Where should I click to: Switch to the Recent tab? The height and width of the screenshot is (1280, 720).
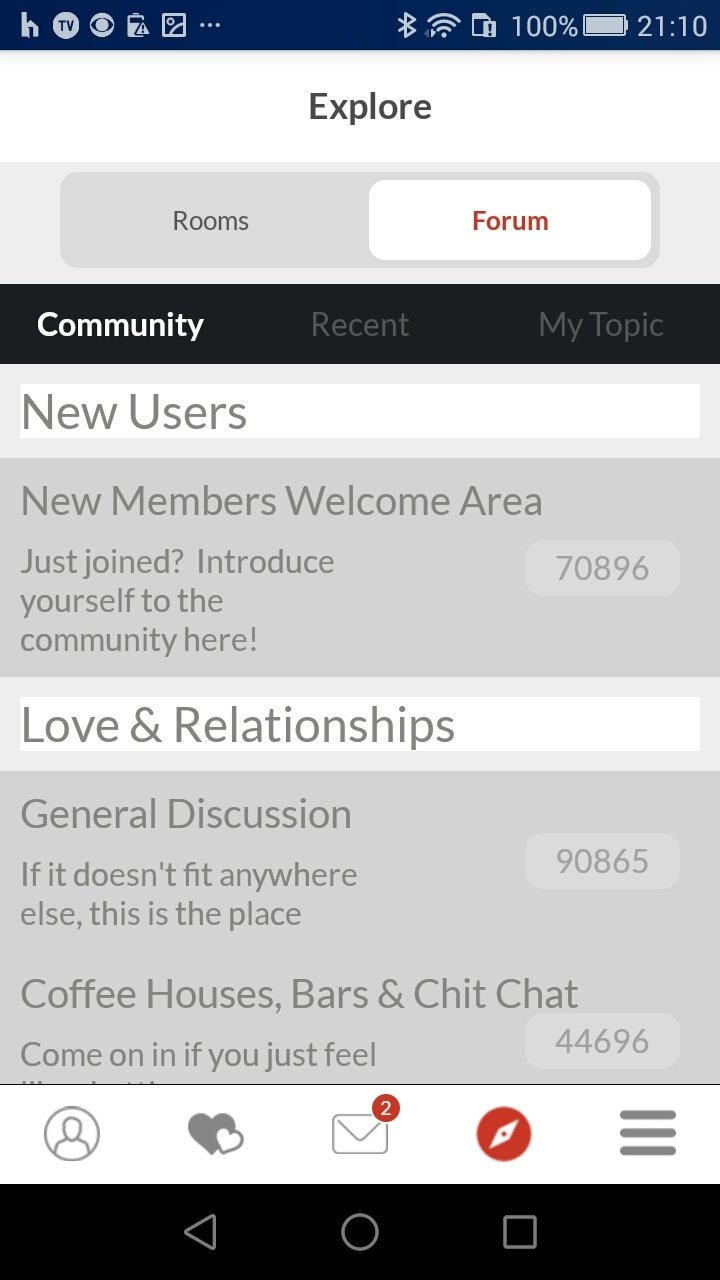(x=360, y=324)
